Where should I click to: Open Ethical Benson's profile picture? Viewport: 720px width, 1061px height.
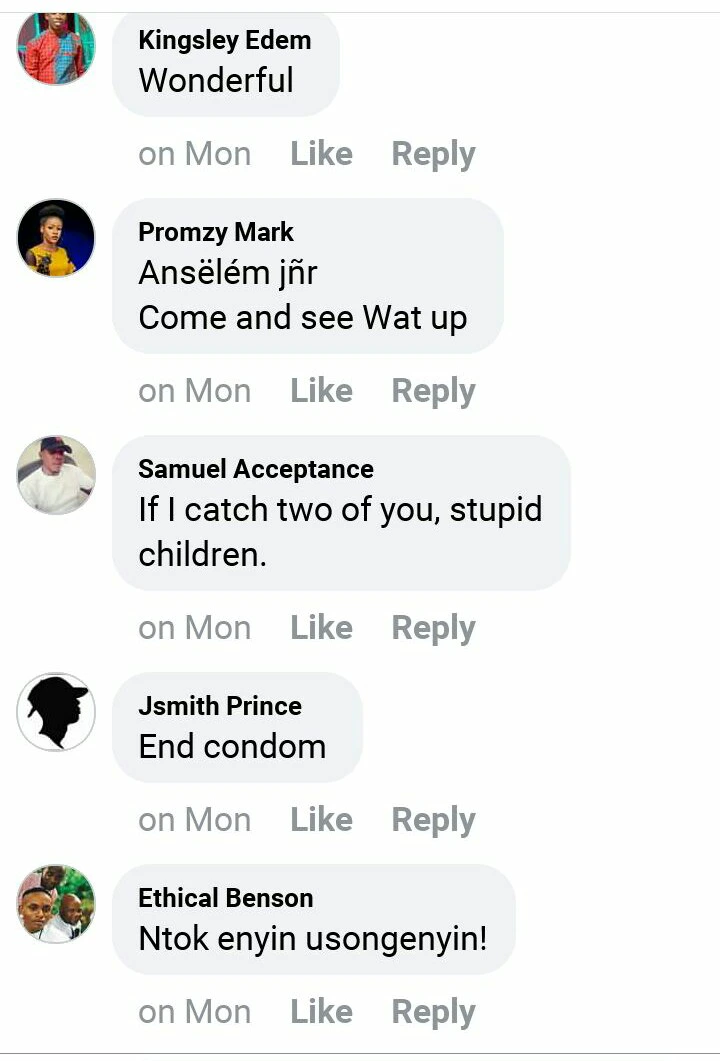pos(56,904)
